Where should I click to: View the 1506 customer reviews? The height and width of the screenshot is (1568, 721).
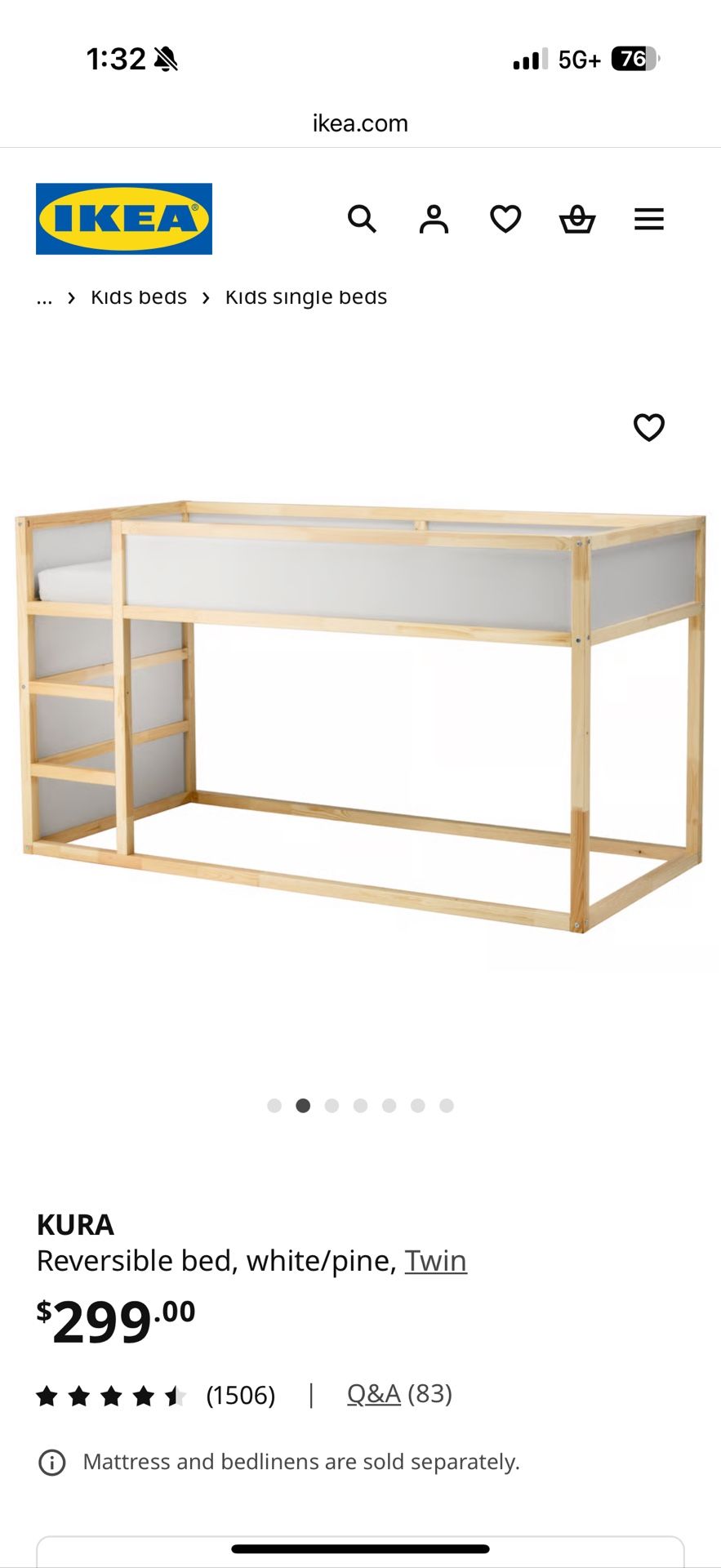pyautogui.click(x=239, y=1395)
